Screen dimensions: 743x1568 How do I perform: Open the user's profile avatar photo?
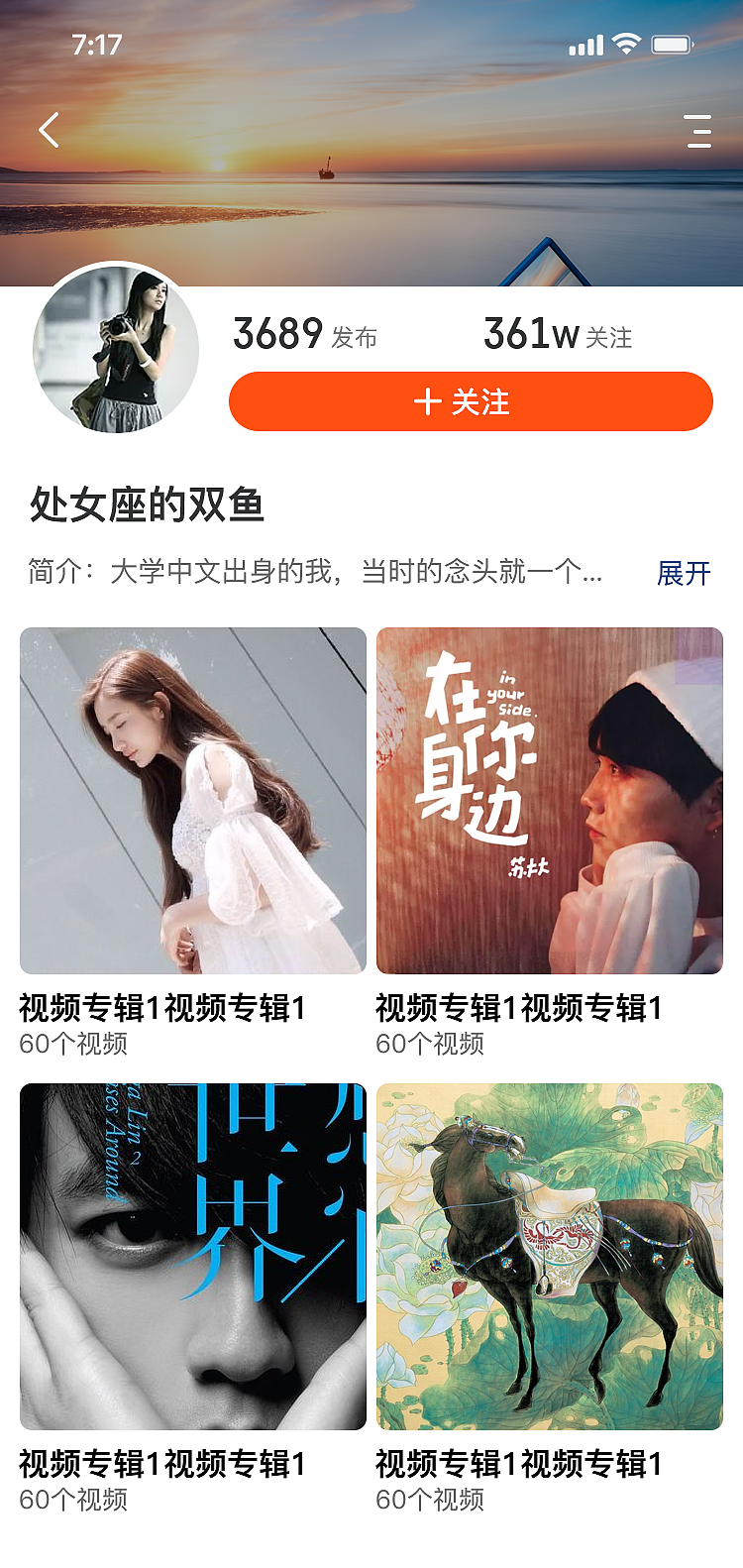tap(115, 349)
